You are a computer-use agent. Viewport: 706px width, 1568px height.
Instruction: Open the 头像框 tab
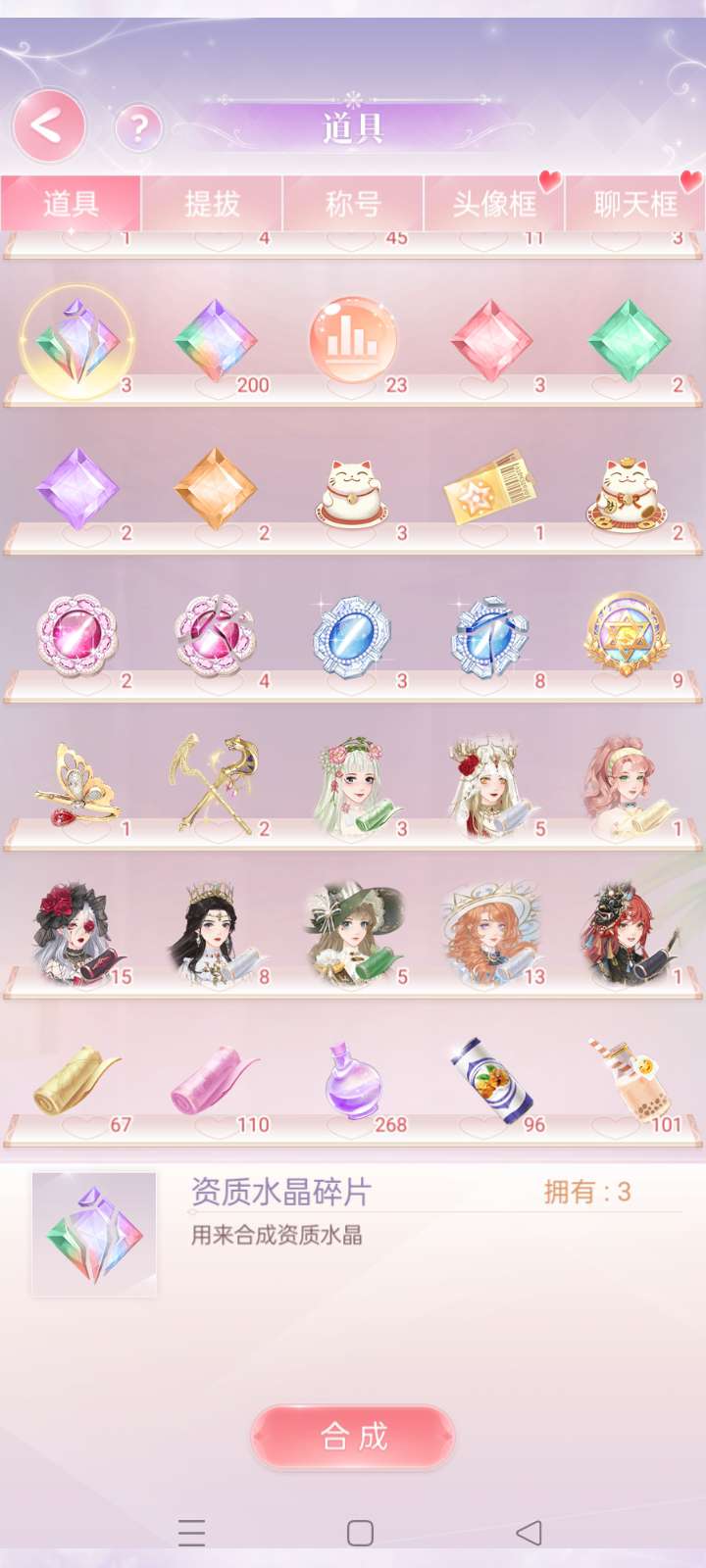click(494, 204)
